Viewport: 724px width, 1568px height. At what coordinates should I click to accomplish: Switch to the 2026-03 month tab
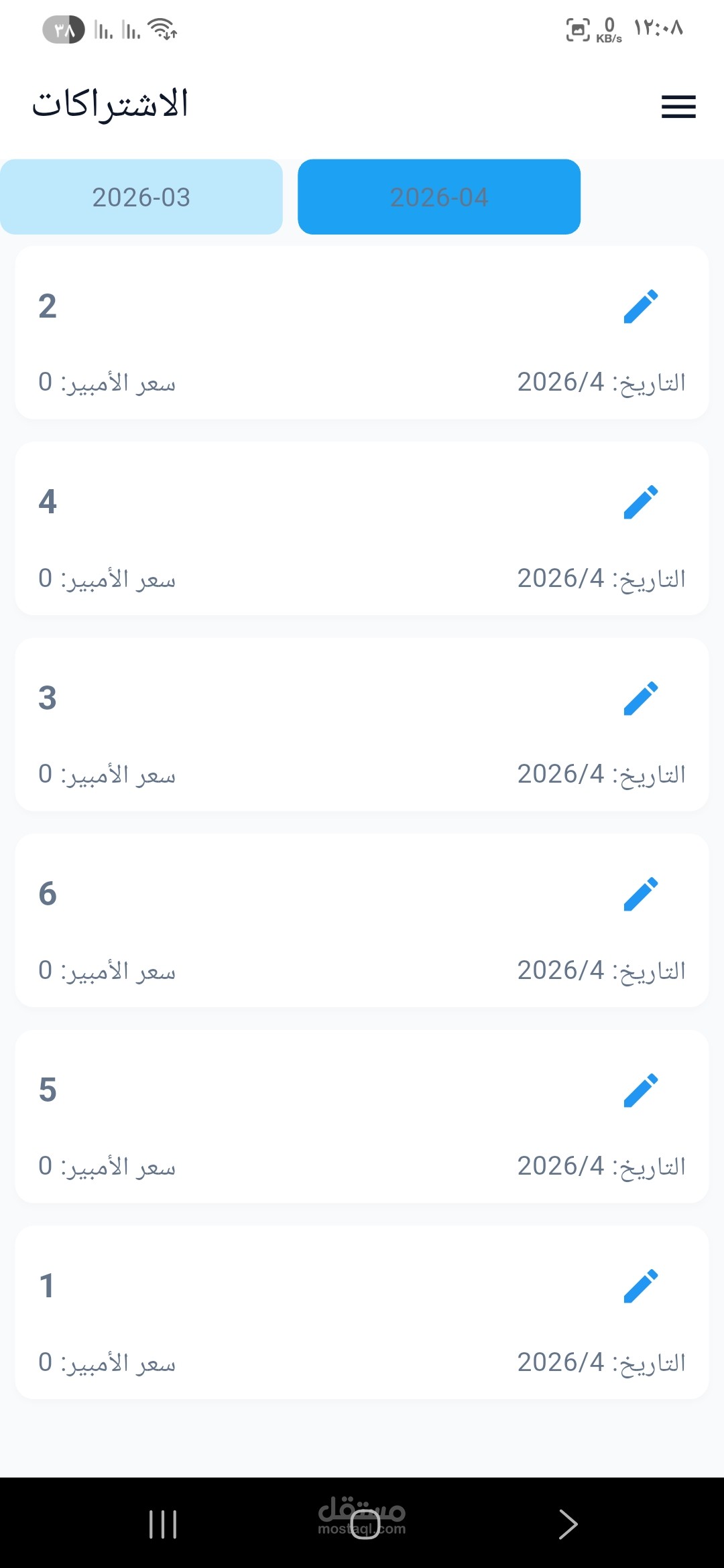(x=141, y=197)
